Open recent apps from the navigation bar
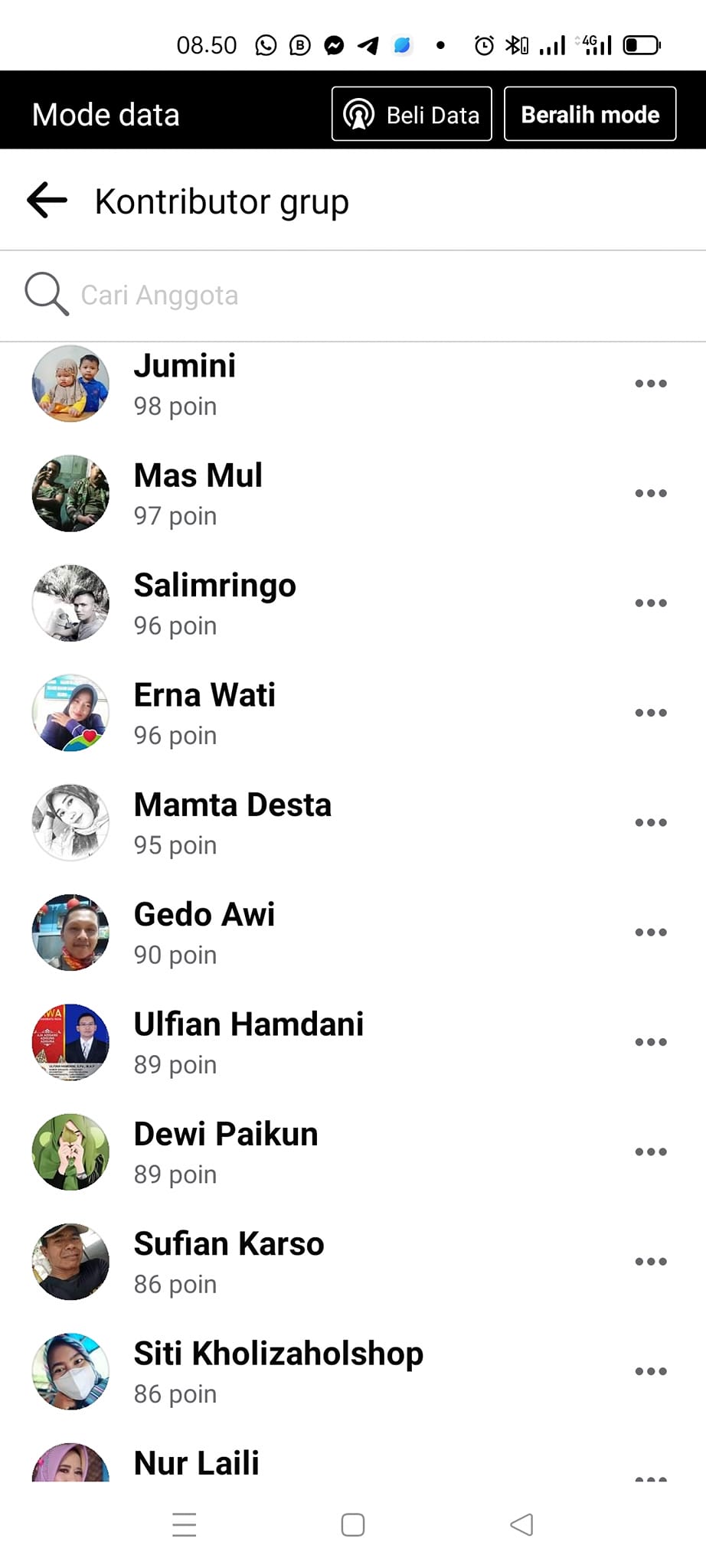The width and height of the screenshot is (706, 1568). (185, 1525)
